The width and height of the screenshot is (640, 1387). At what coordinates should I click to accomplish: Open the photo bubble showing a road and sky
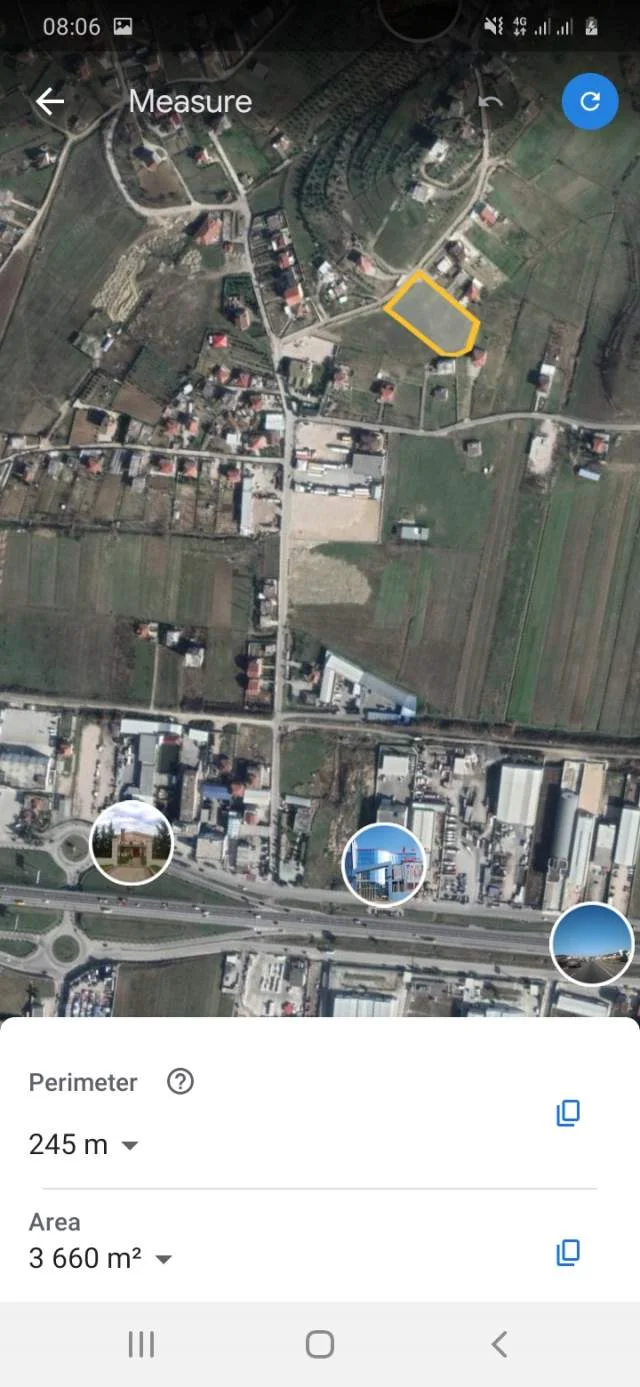592,944
